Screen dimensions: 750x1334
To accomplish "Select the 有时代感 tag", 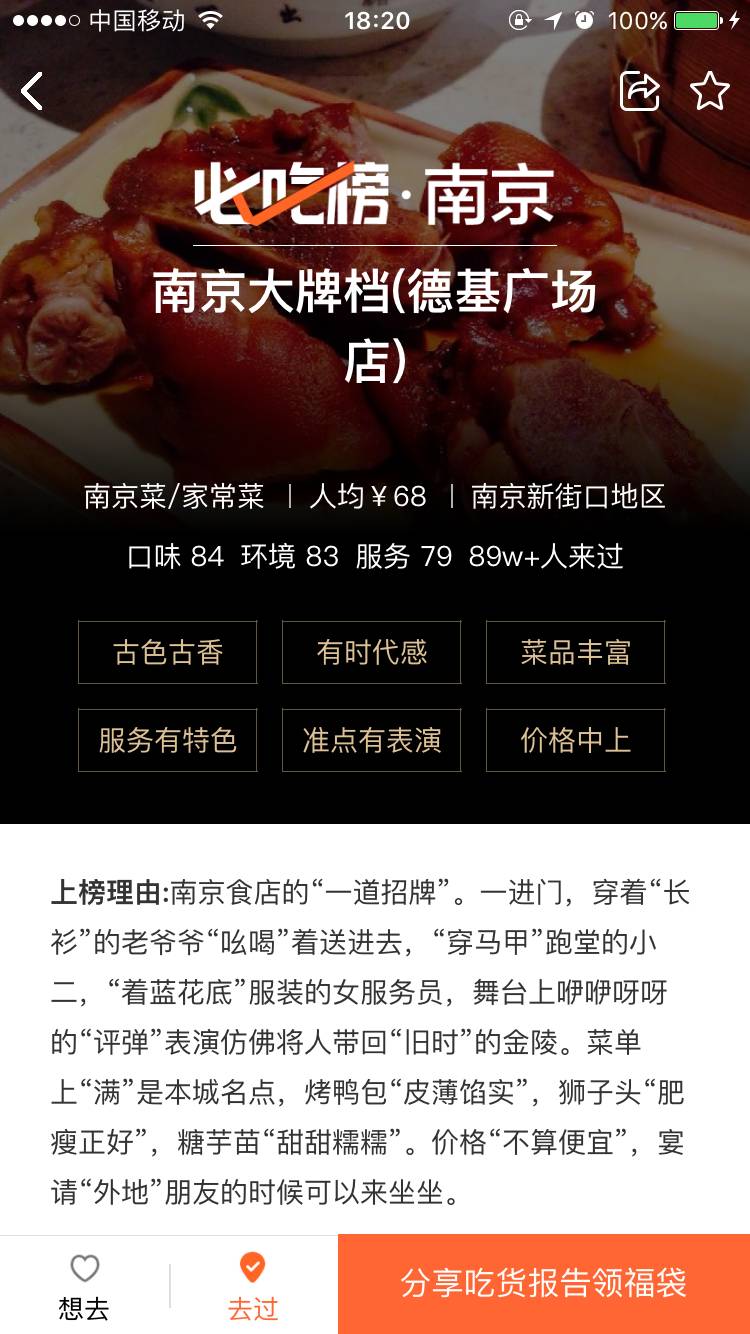I will click(x=371, y=652).
